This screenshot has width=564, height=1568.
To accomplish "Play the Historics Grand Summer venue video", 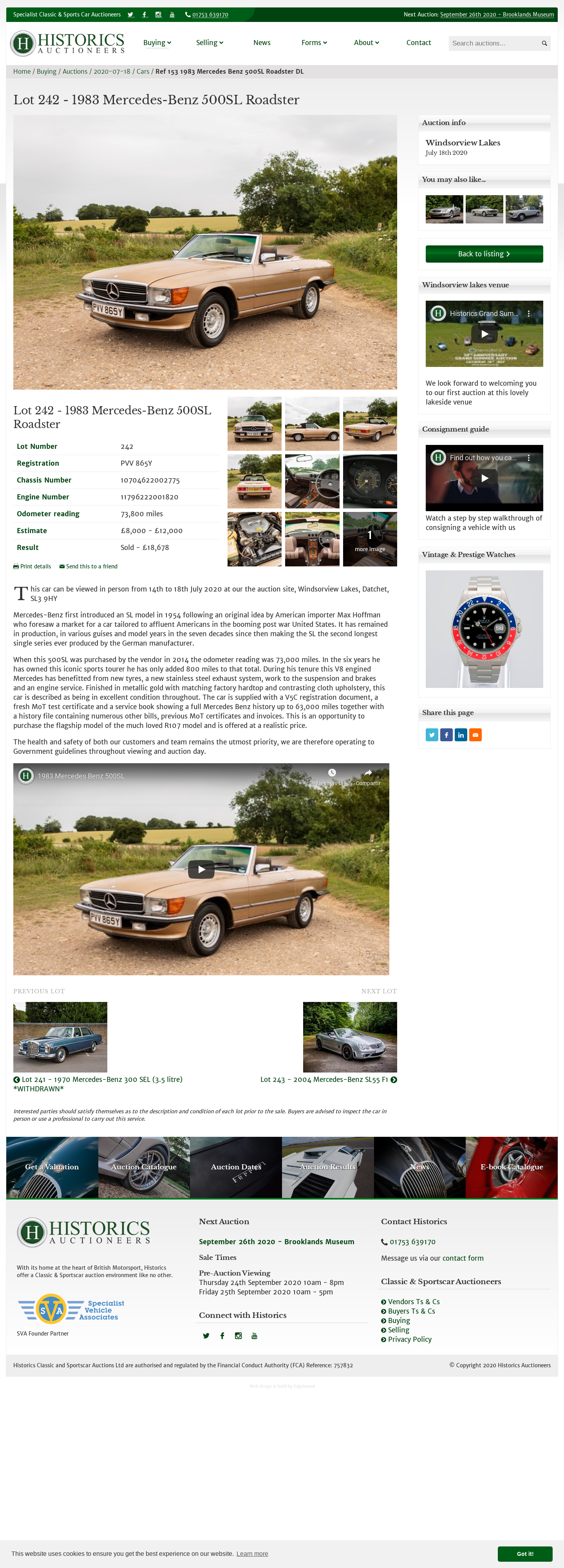I will (484, 334).
